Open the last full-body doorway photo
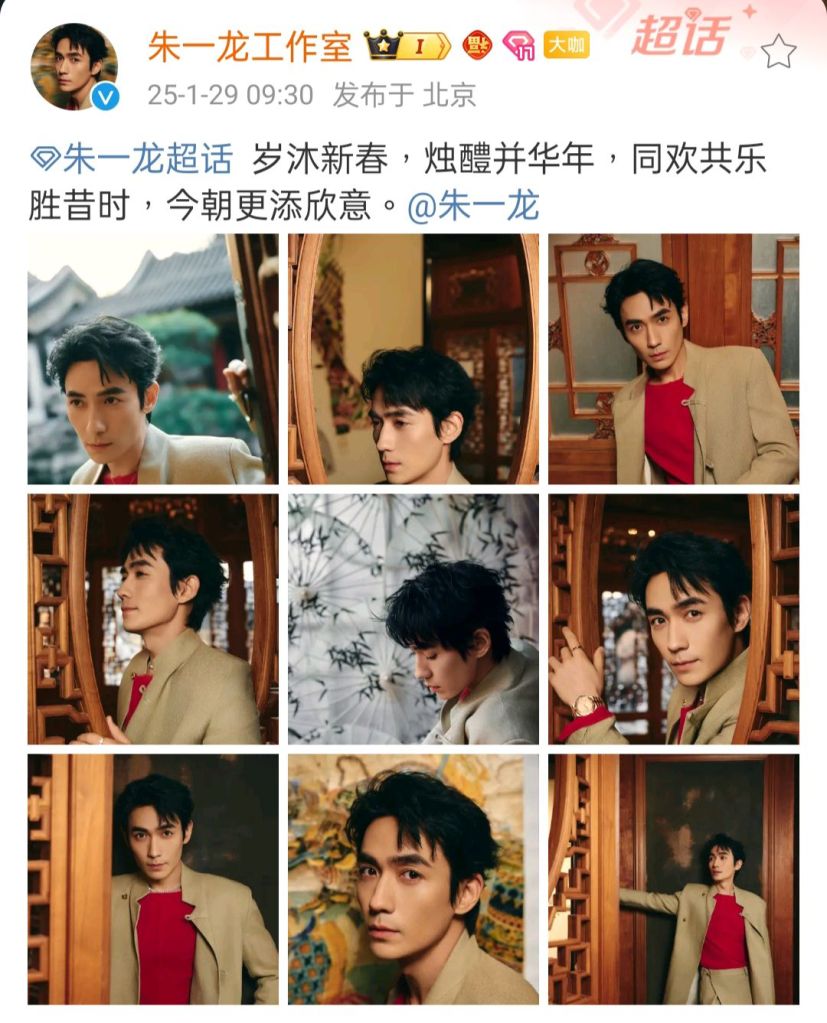 click(x=673, y=879)
